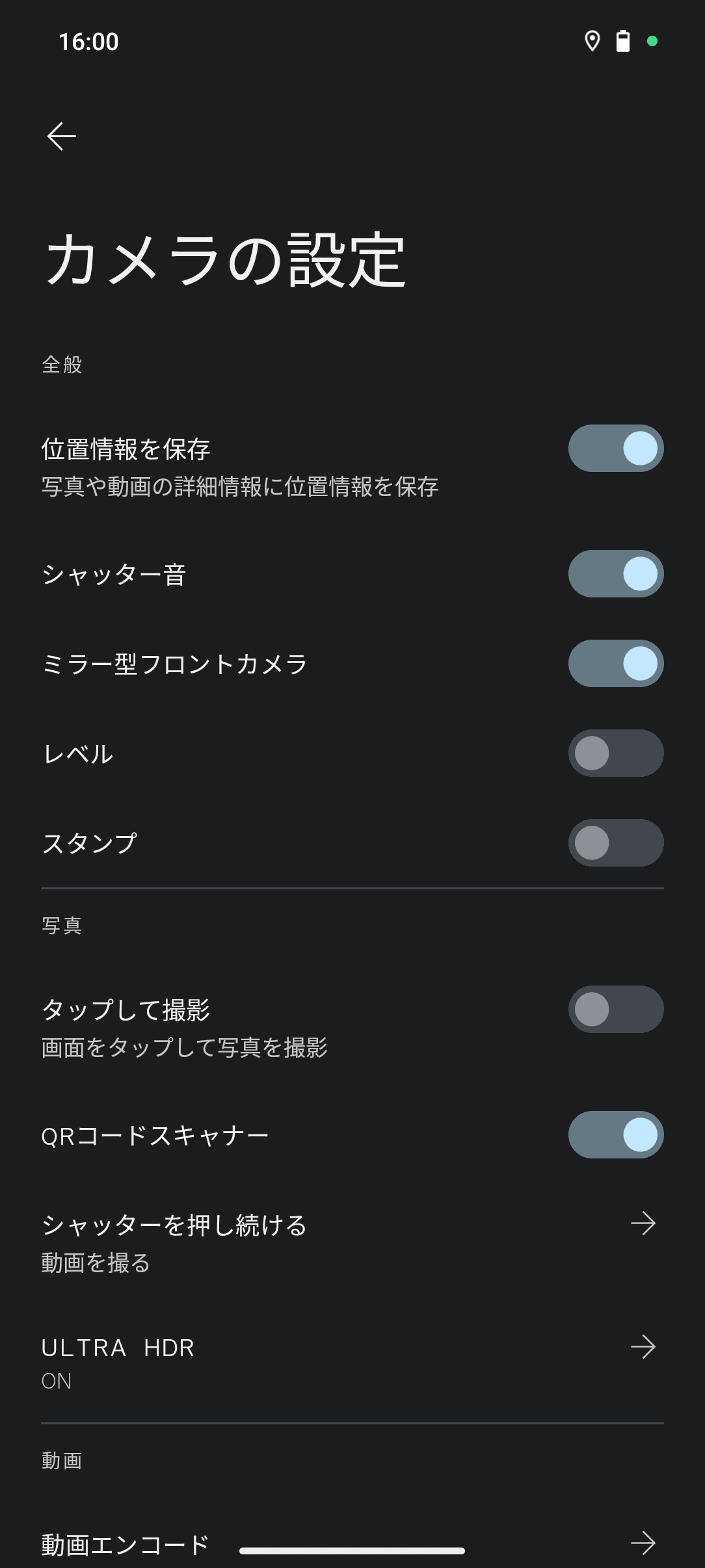Disable QRコードスキャナー toggle
The height and width of the screenshot is (1568, 705).
pos(615,1135)
